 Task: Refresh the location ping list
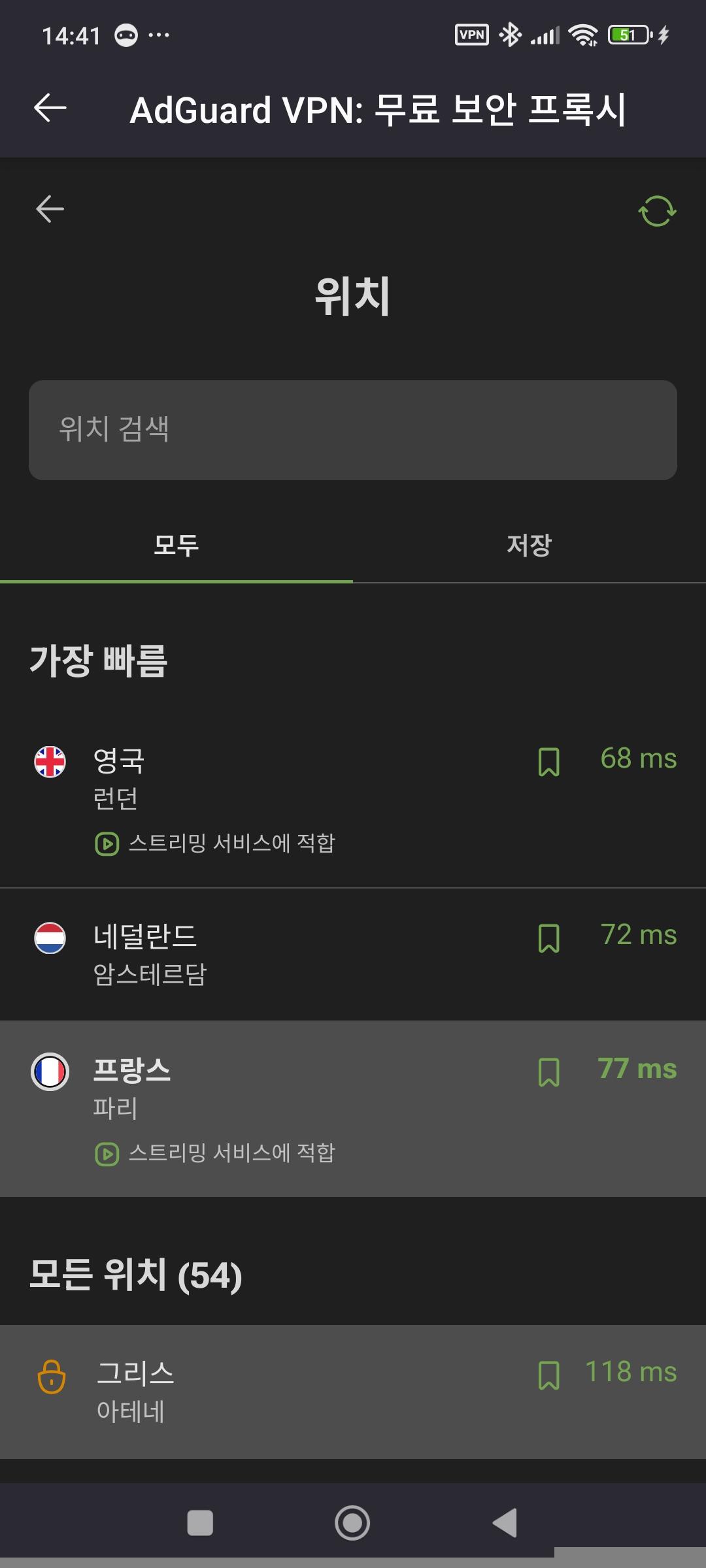[657, 211]
